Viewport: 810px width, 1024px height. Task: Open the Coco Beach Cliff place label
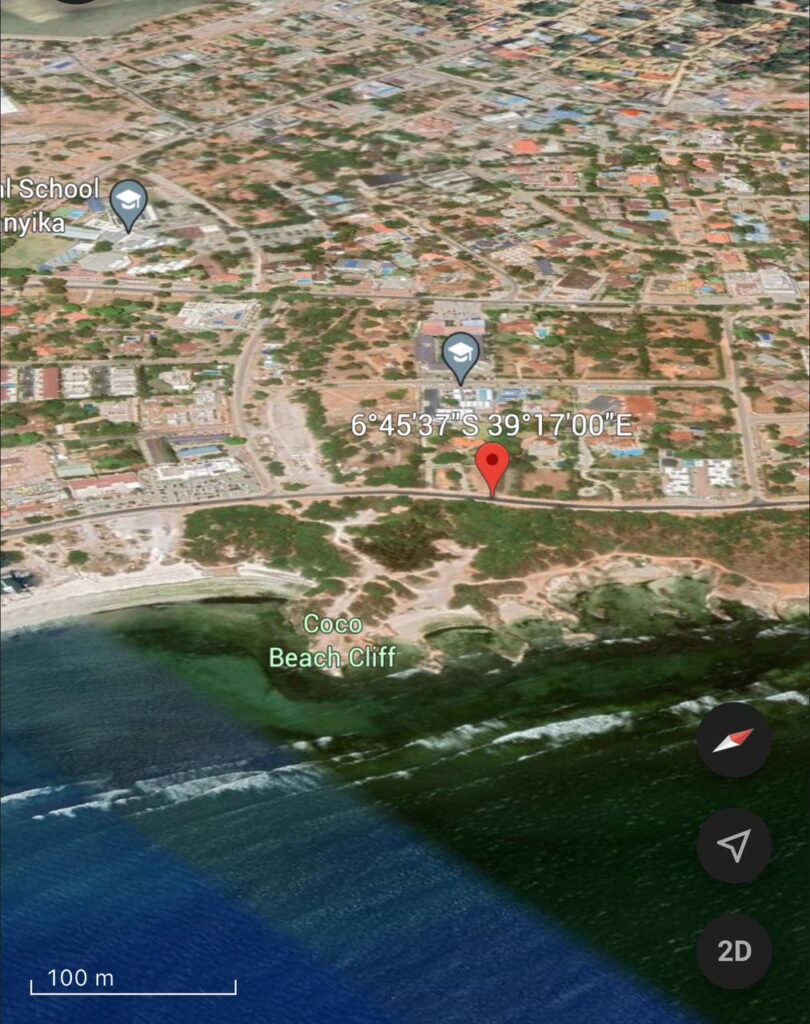pyautogui.click(x=332, y=641)
